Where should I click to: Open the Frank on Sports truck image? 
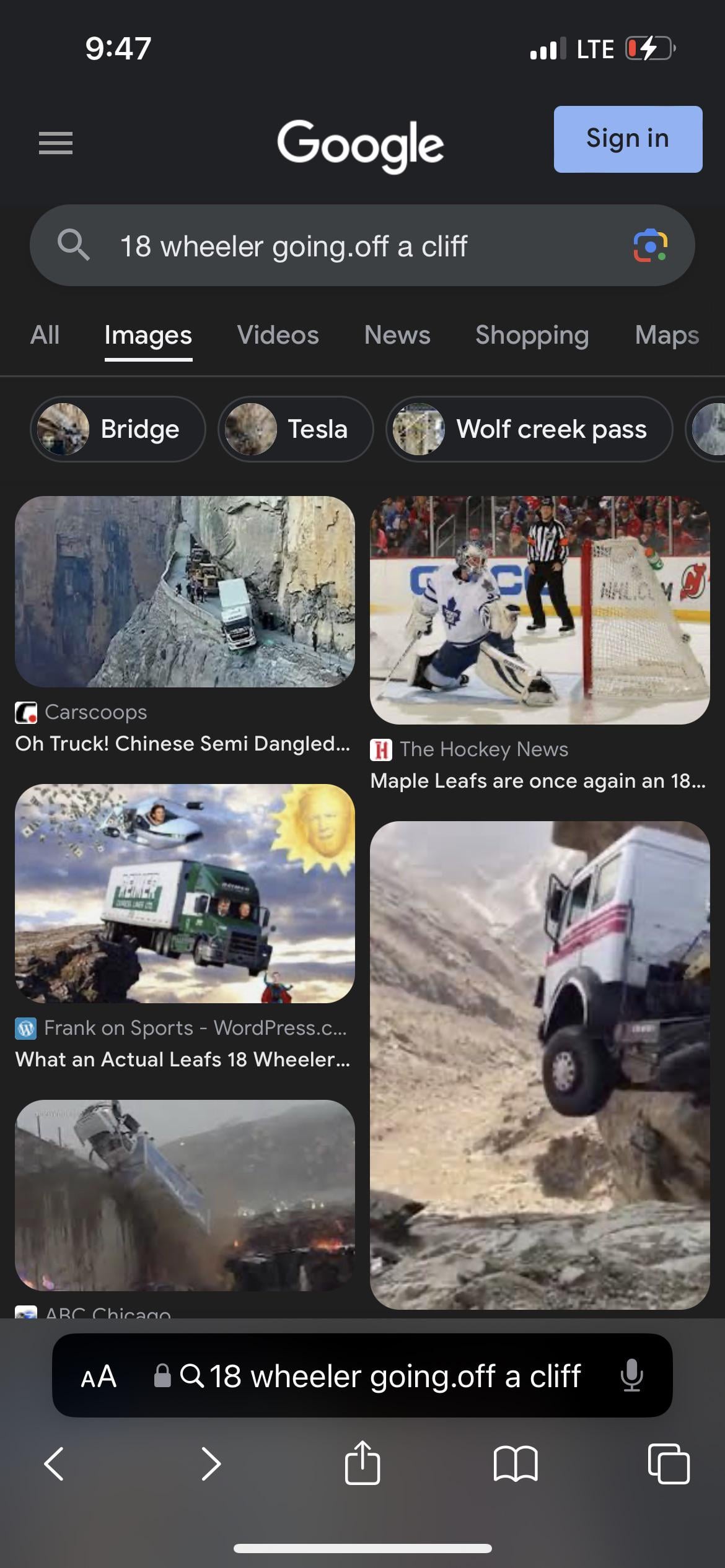click(185, 893)
